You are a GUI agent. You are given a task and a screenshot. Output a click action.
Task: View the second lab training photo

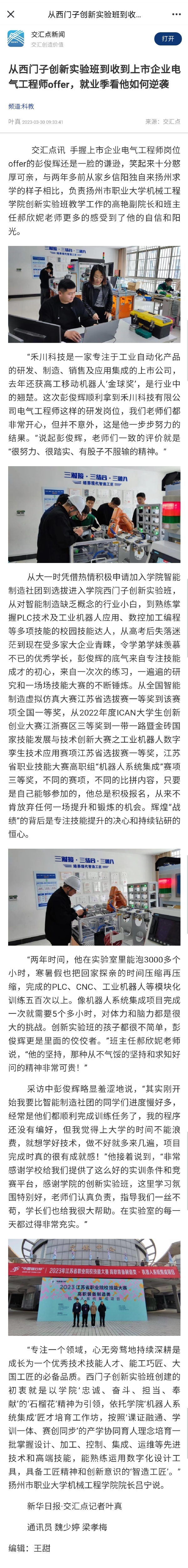point(94,514)
